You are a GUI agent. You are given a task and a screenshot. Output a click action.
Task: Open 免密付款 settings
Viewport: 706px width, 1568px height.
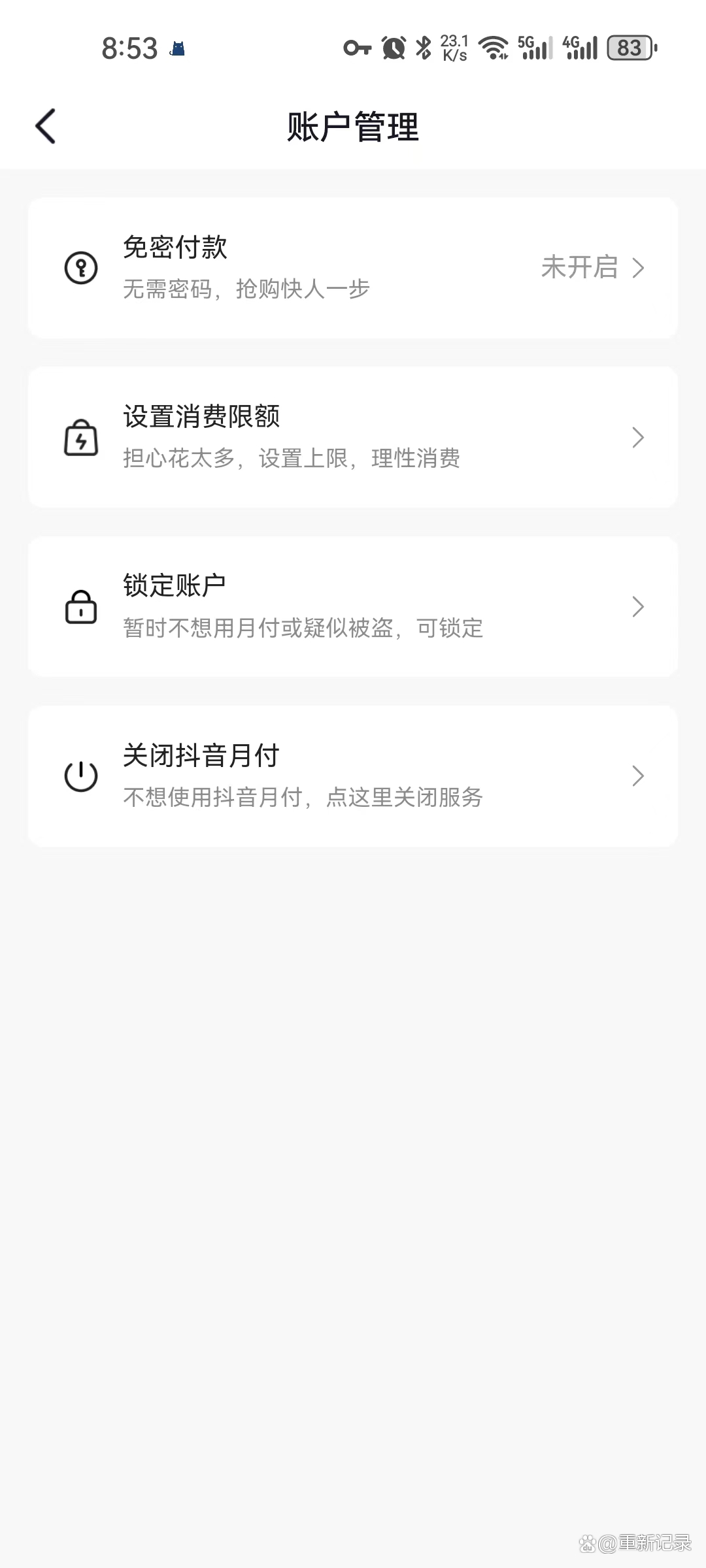(x=353, y=268)
